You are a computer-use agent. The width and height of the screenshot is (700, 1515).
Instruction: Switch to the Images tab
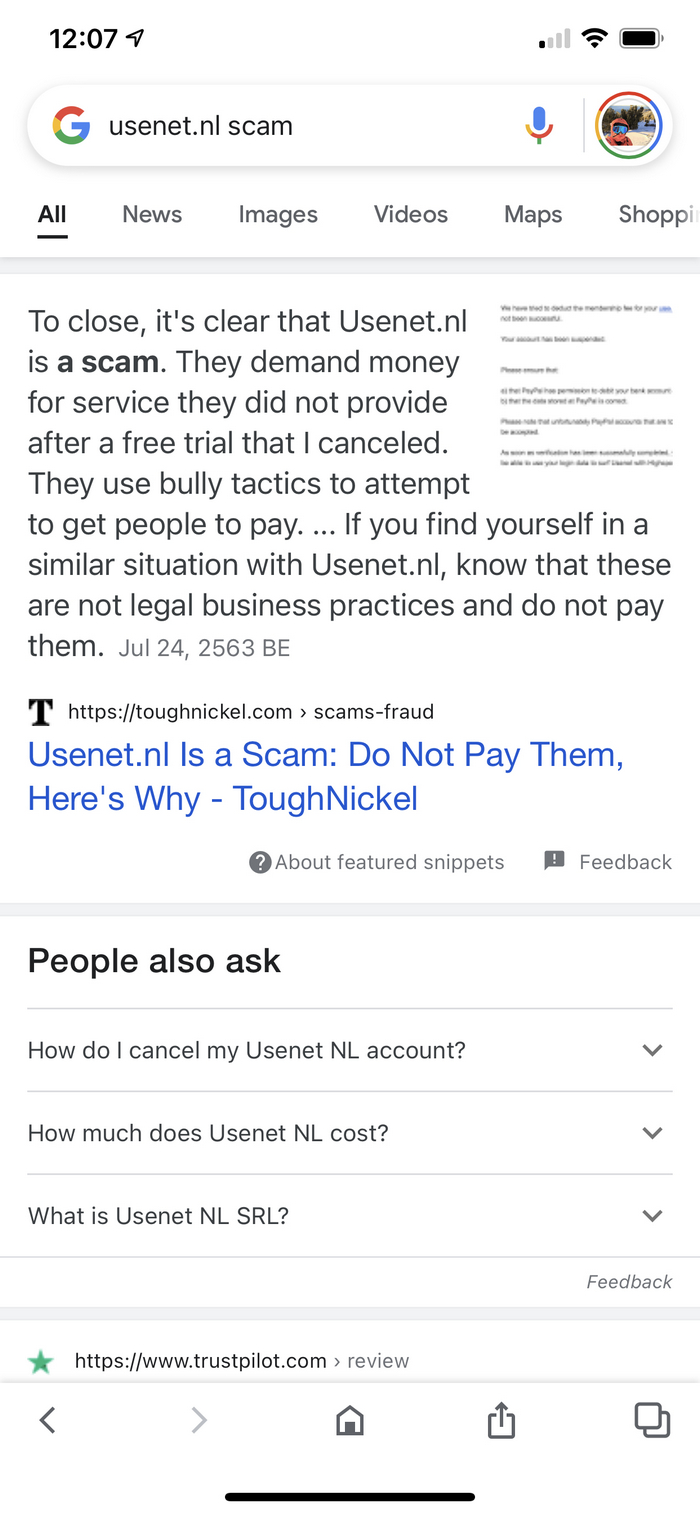(278, 214)
